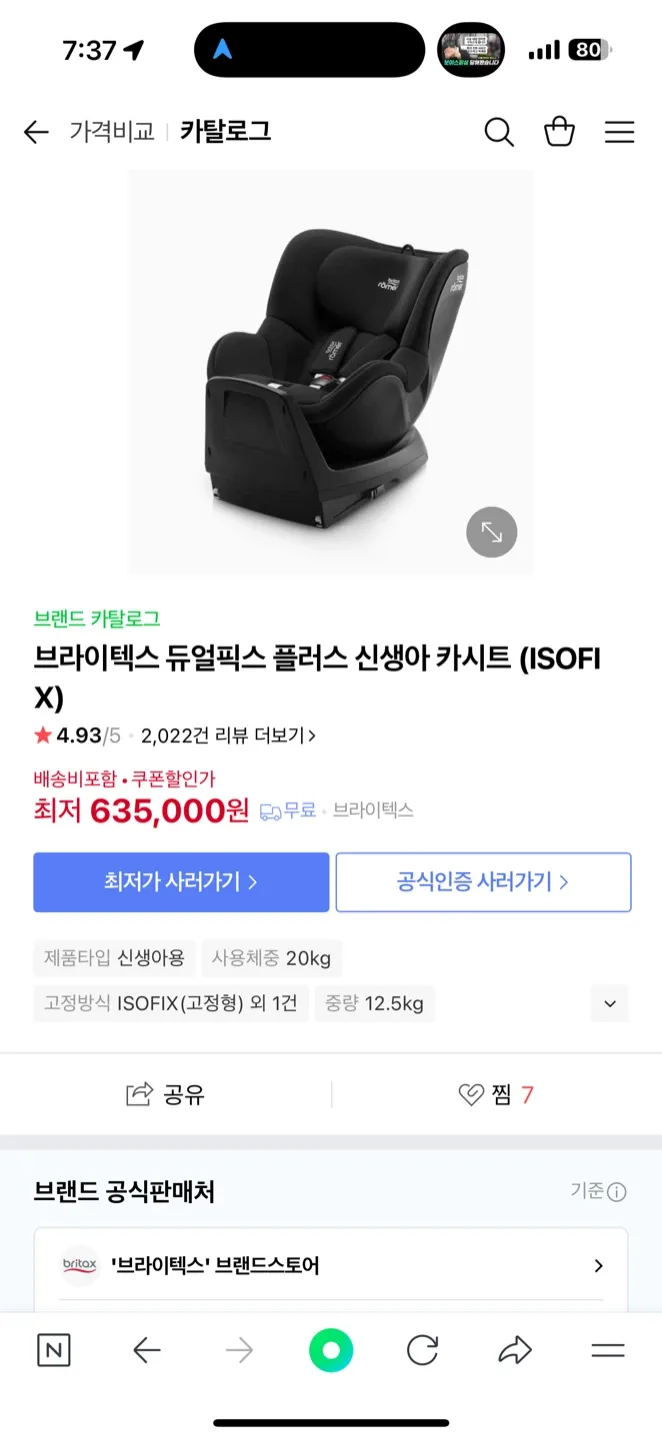
Task: Share page from bottom toolbar arrow
Action: pyautogui.click(x=514, y=1351)
